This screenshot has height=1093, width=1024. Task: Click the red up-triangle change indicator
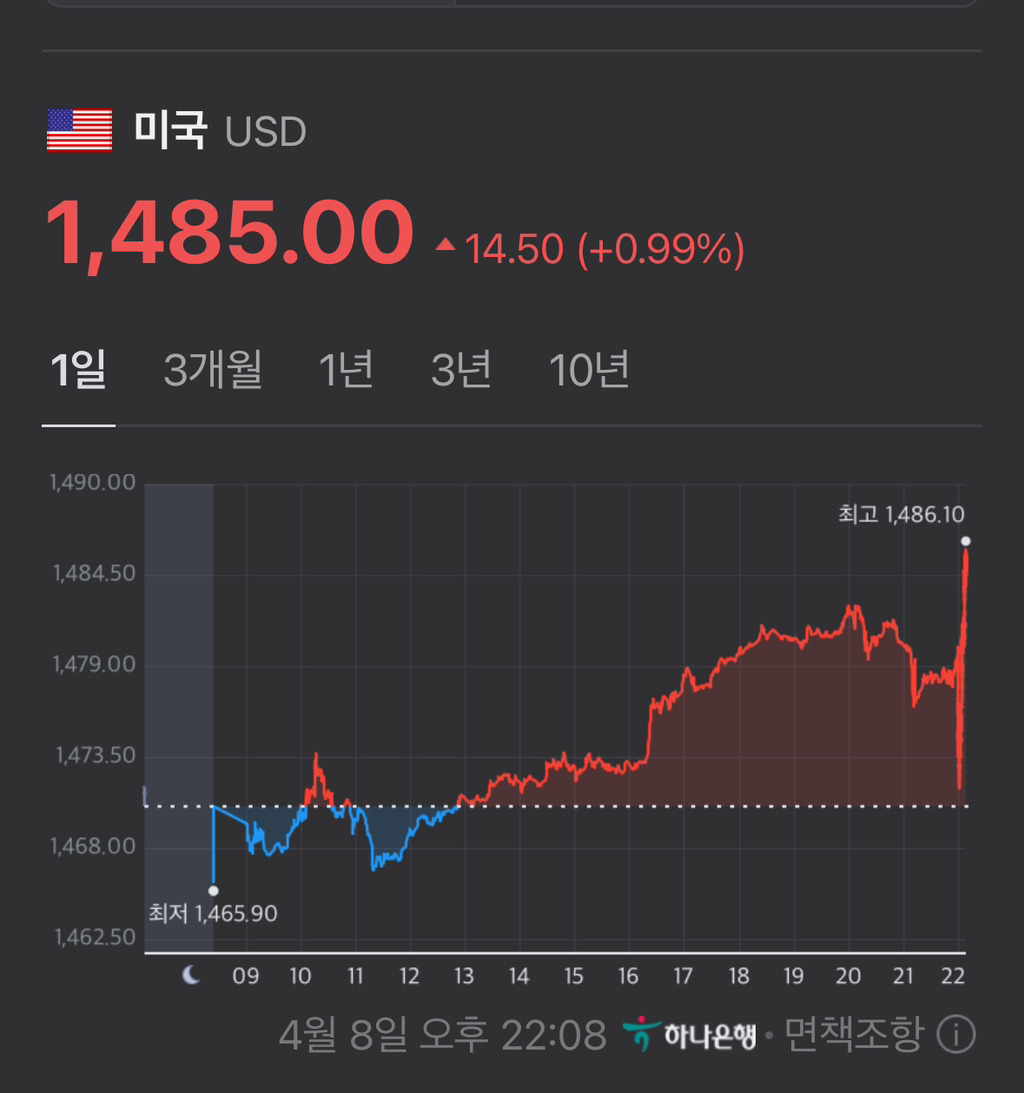[x=446, y=247]
